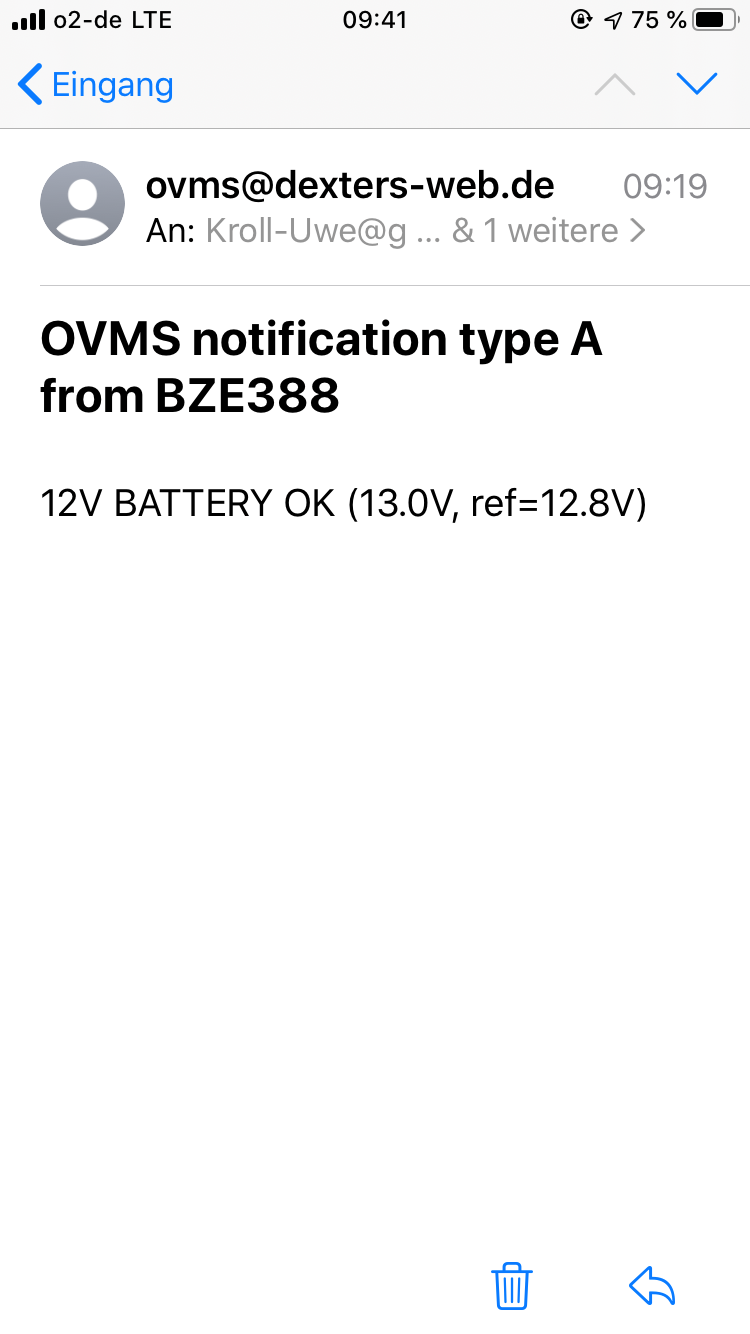Go back to the Eingang mailbox
Image resolution: width=750 pixels, height=1334 pixels.
[x=96, y=85]
